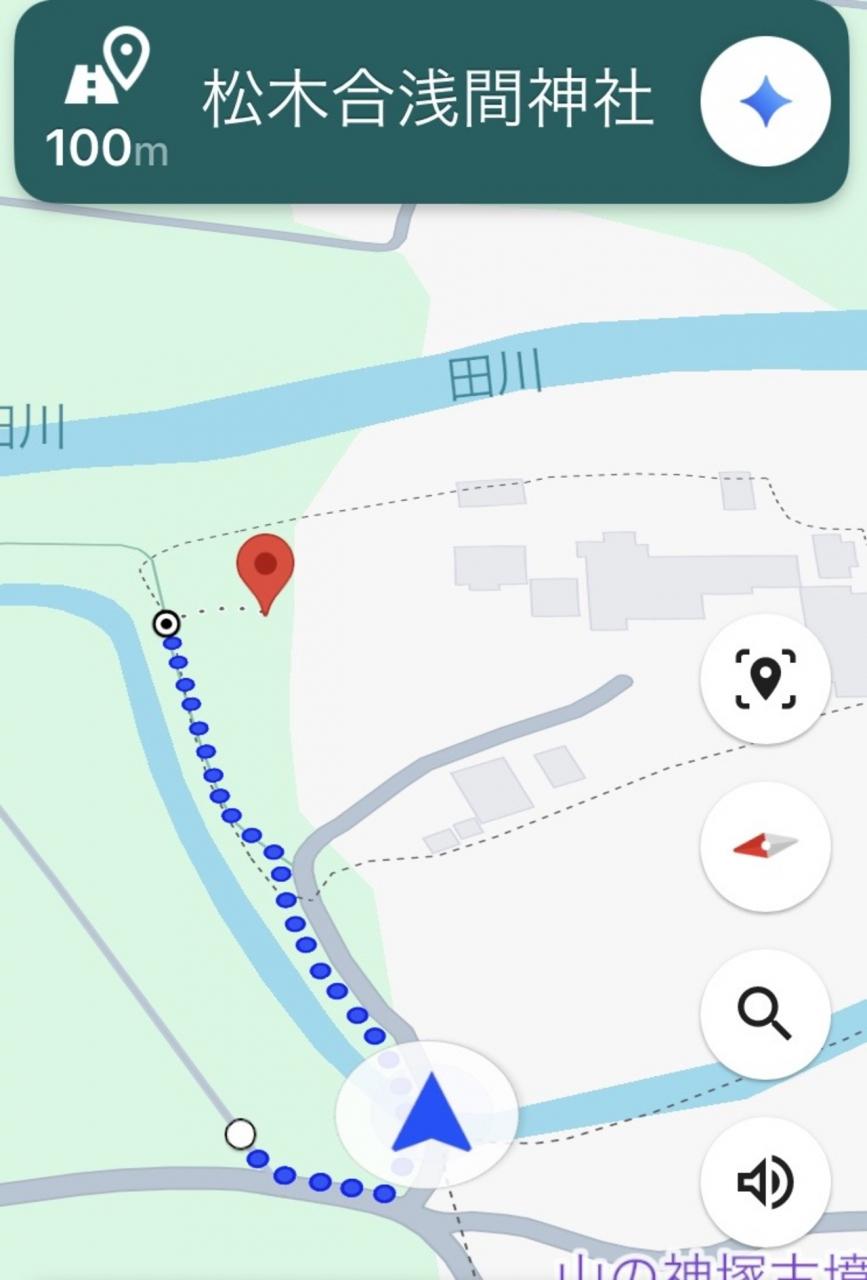The height and width of the screenshot is (1280, 867).
Task: Tap the red destination pin
Action: coord(265,567)
